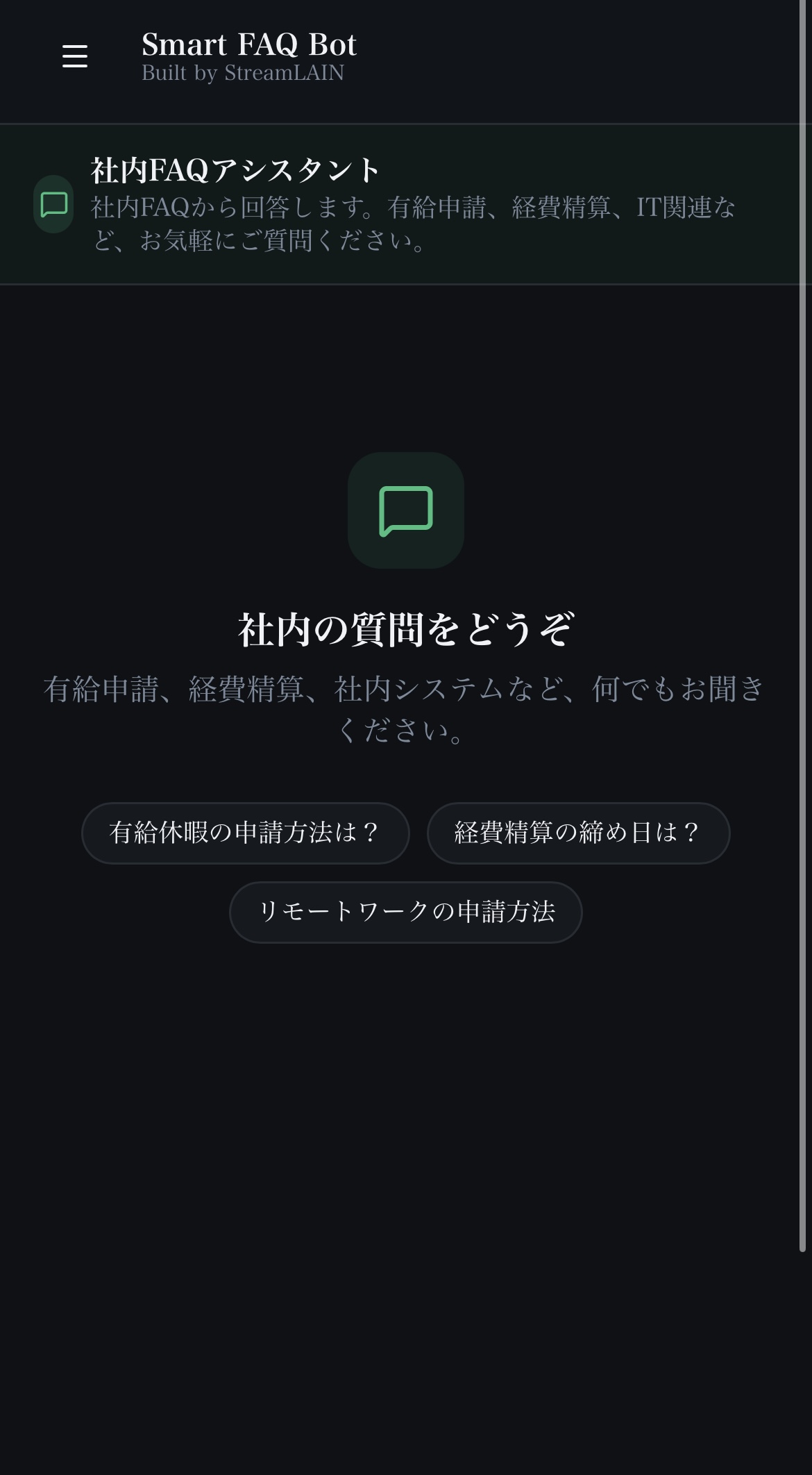Click the large chat bubble icon above the heading
Screen dimensions: 812x1475
406,512
